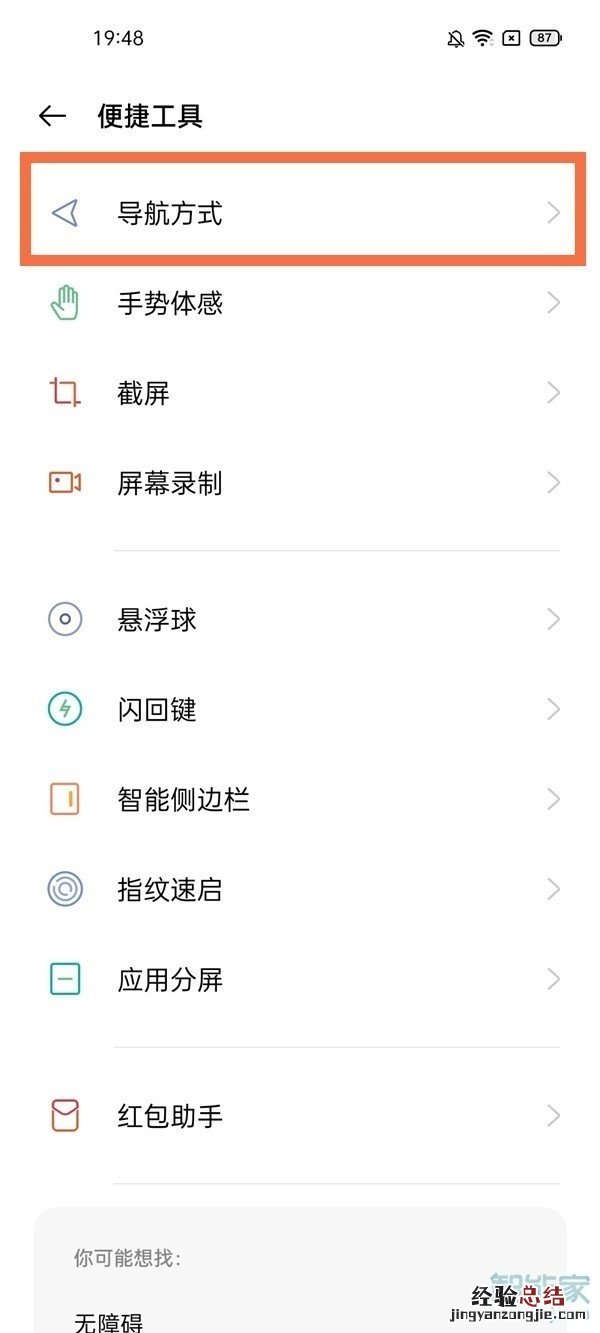Select the 无障碍 suggestion
The width and height of the screenshot is (600, 1333).
coord(110,1320)
